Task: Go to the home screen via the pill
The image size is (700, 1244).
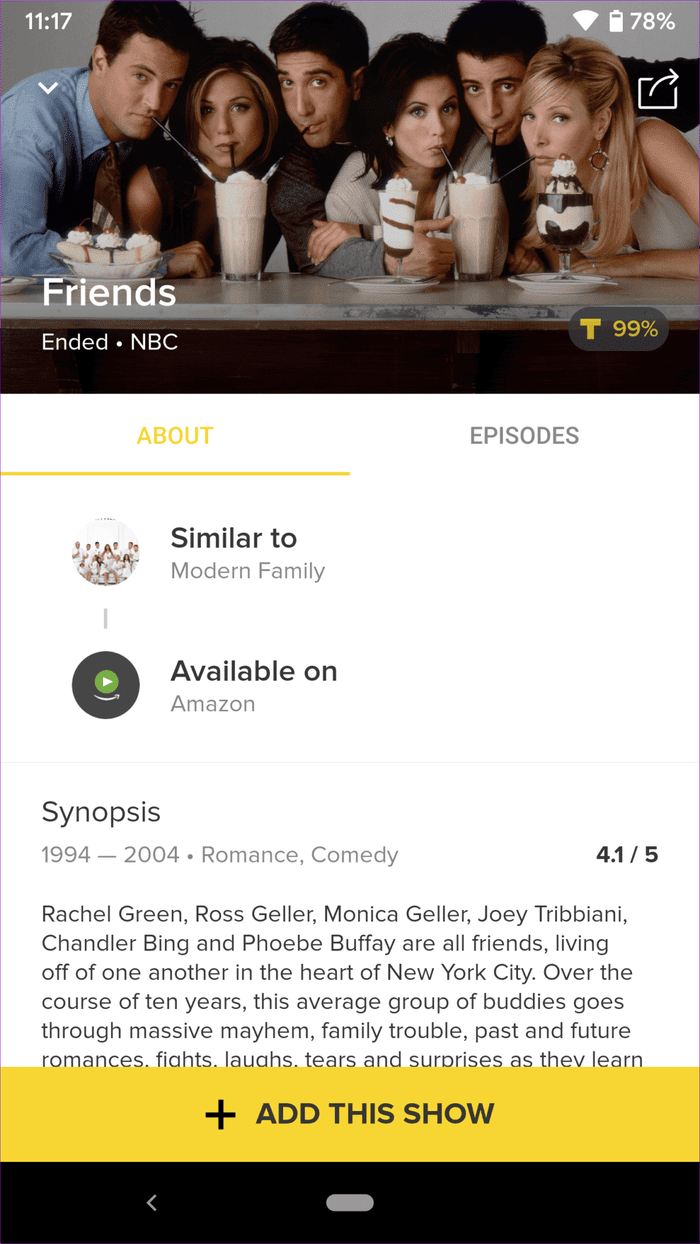Action: pyautogui.click(x=350, y=1203)
